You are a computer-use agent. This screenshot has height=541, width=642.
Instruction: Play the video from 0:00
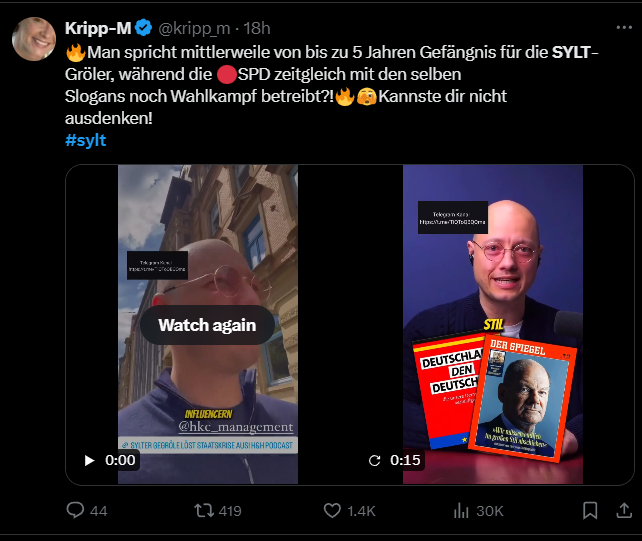(x=89, y=460)
